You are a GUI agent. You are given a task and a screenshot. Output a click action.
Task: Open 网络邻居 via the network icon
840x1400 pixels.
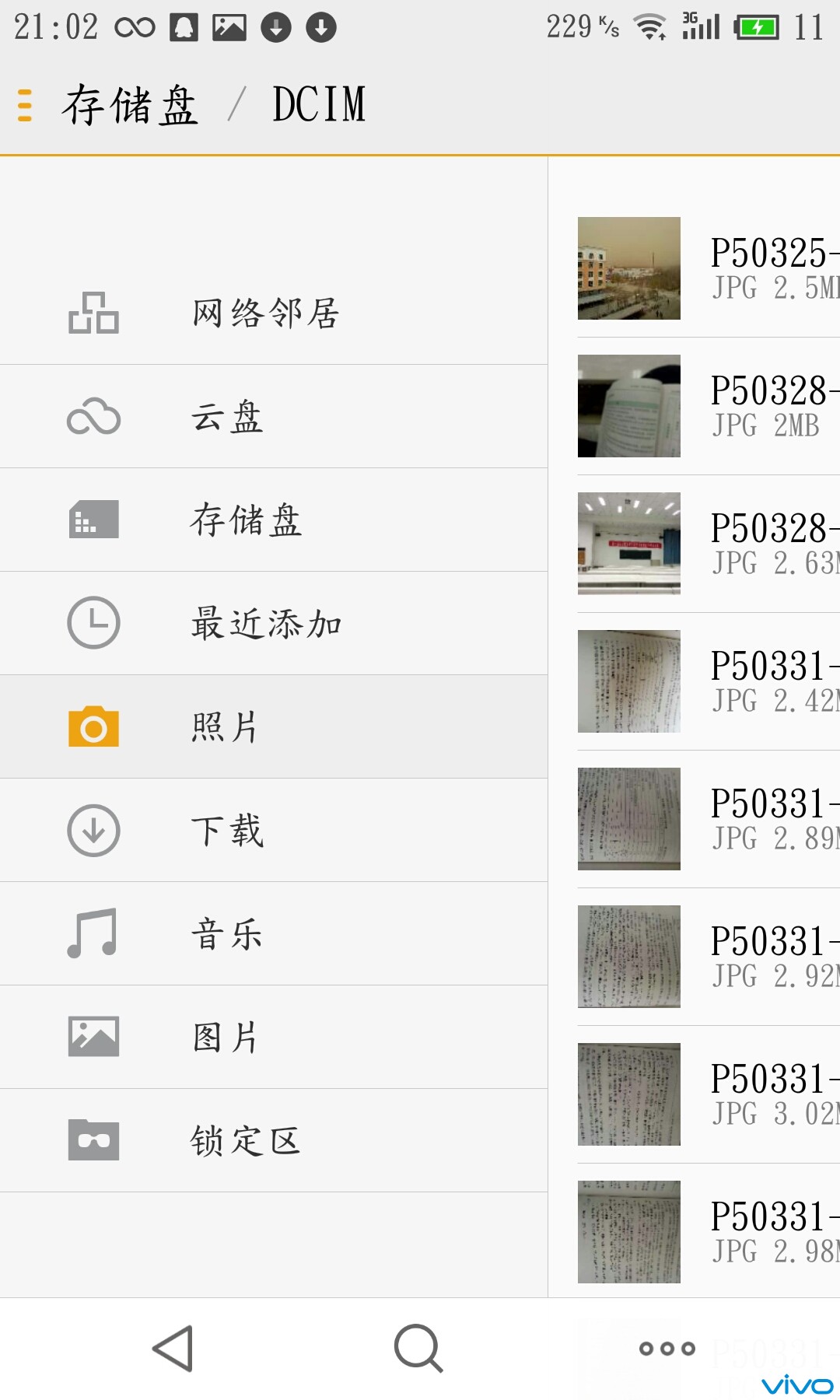93,312
